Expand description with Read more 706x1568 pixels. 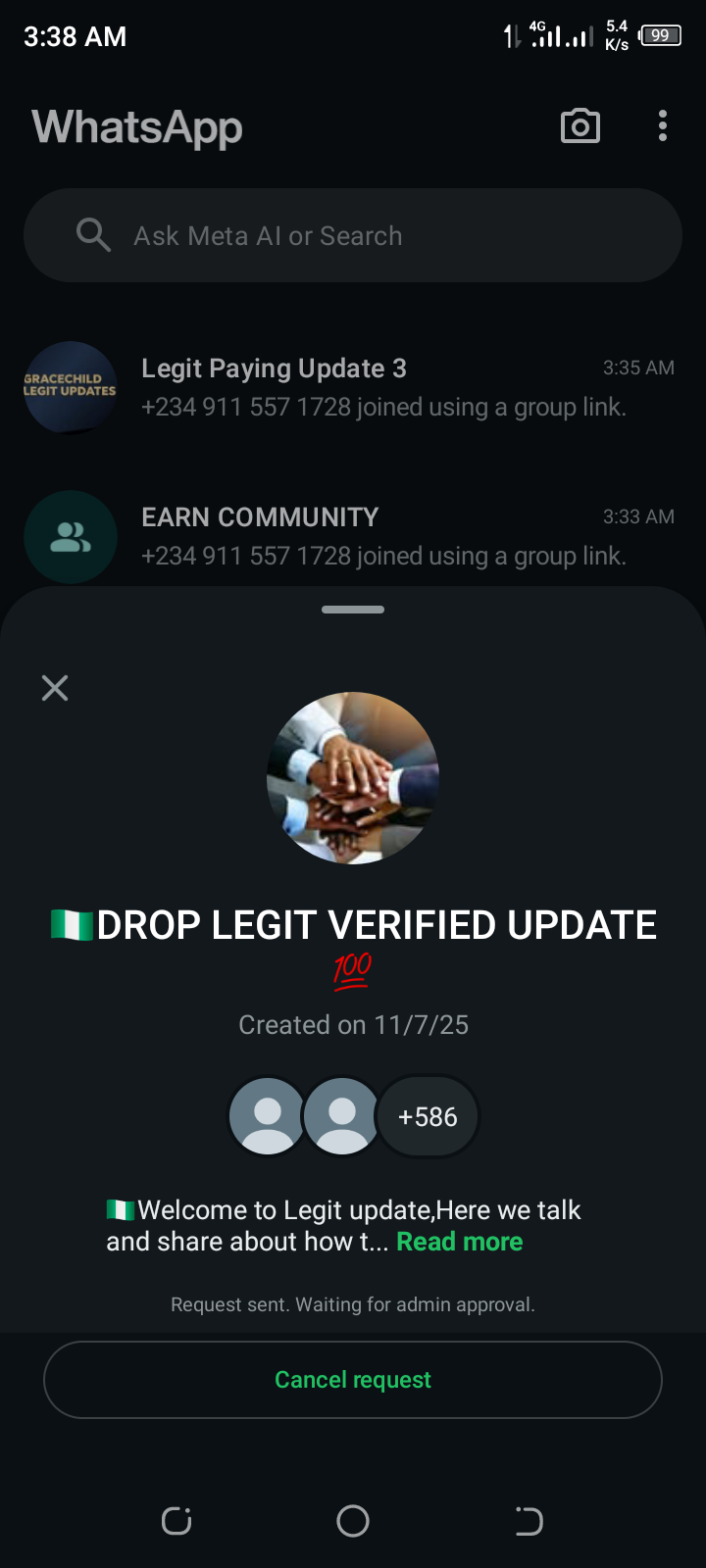click(x=459, y=1242)
